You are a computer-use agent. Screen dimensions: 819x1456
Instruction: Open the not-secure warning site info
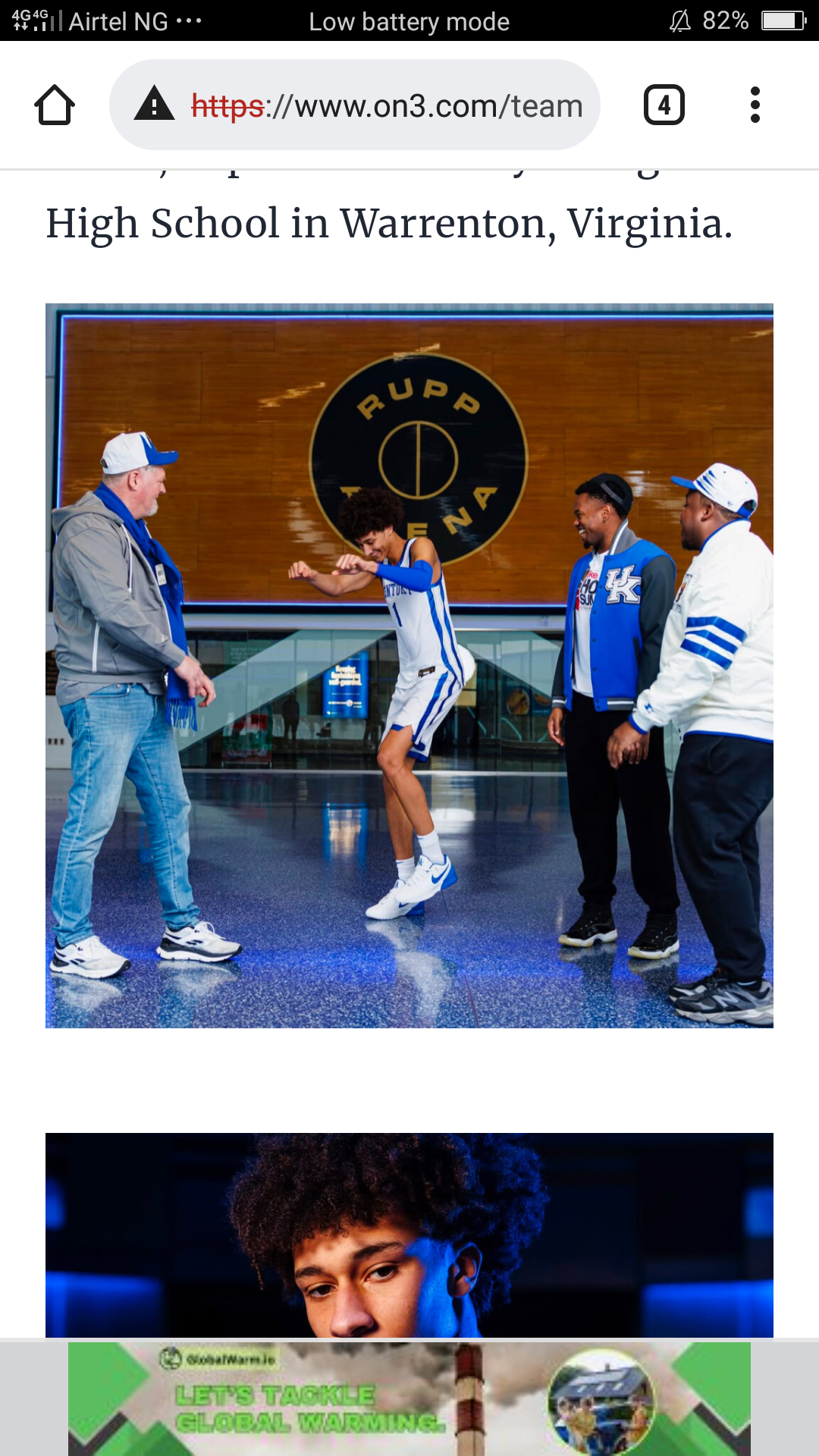coord(155,105)
